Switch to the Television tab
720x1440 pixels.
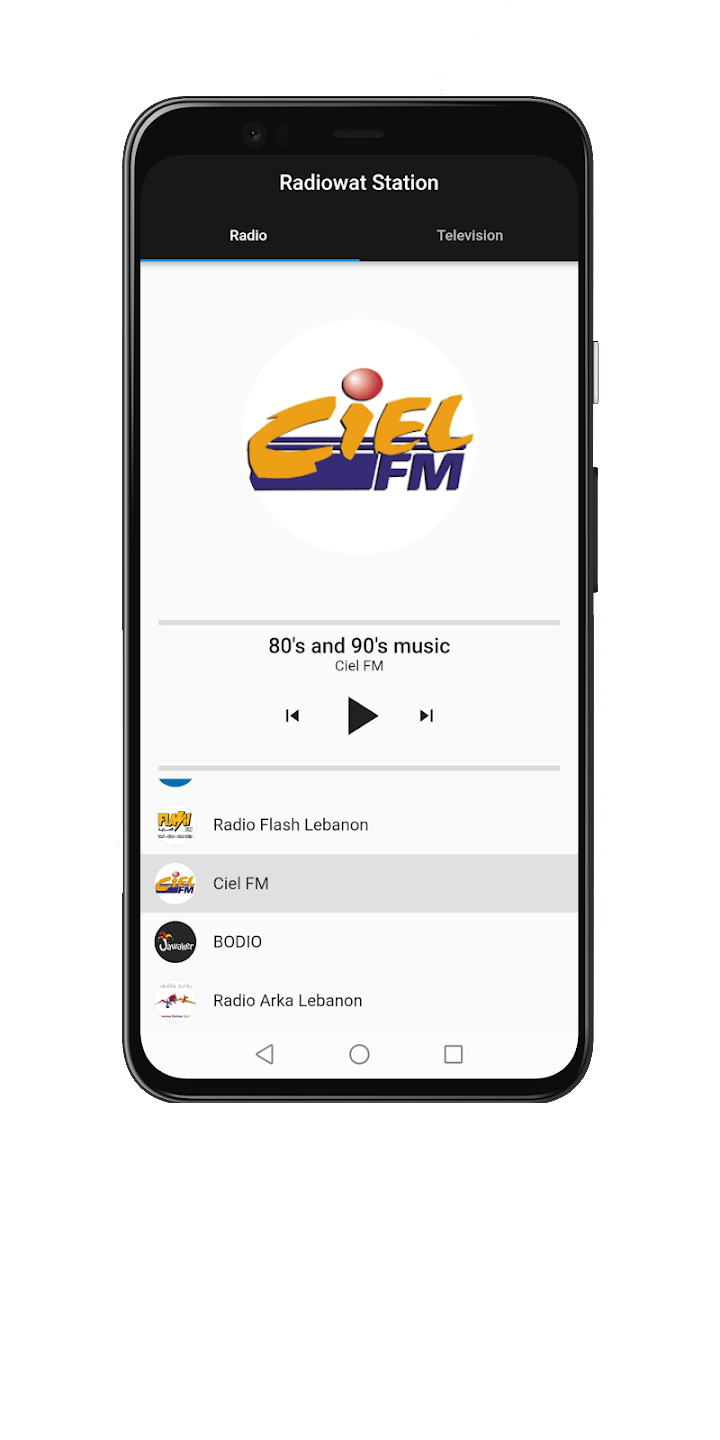(469, 236)
